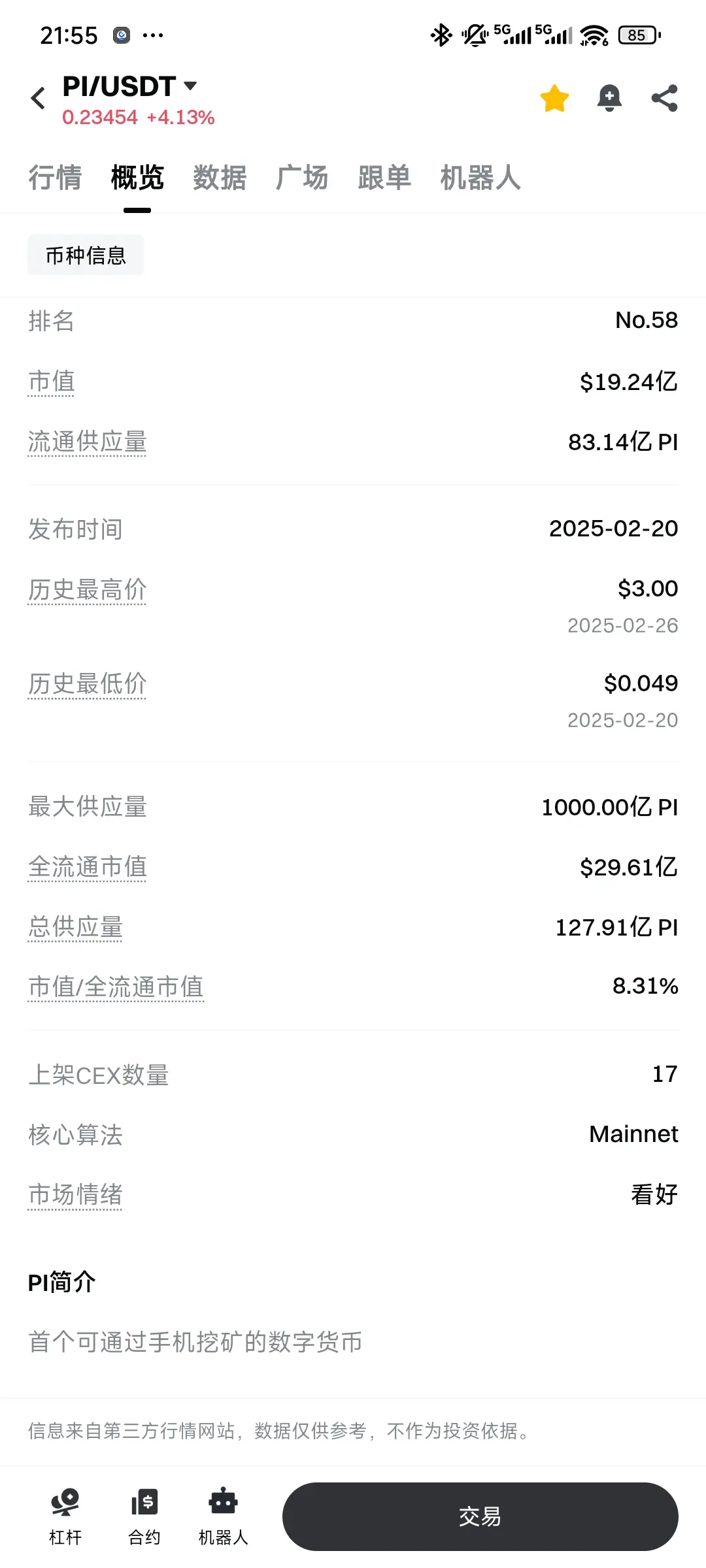Open 合约 futures trading
The width and height of the screenshot is (706, 1568).
(144, 1517)
